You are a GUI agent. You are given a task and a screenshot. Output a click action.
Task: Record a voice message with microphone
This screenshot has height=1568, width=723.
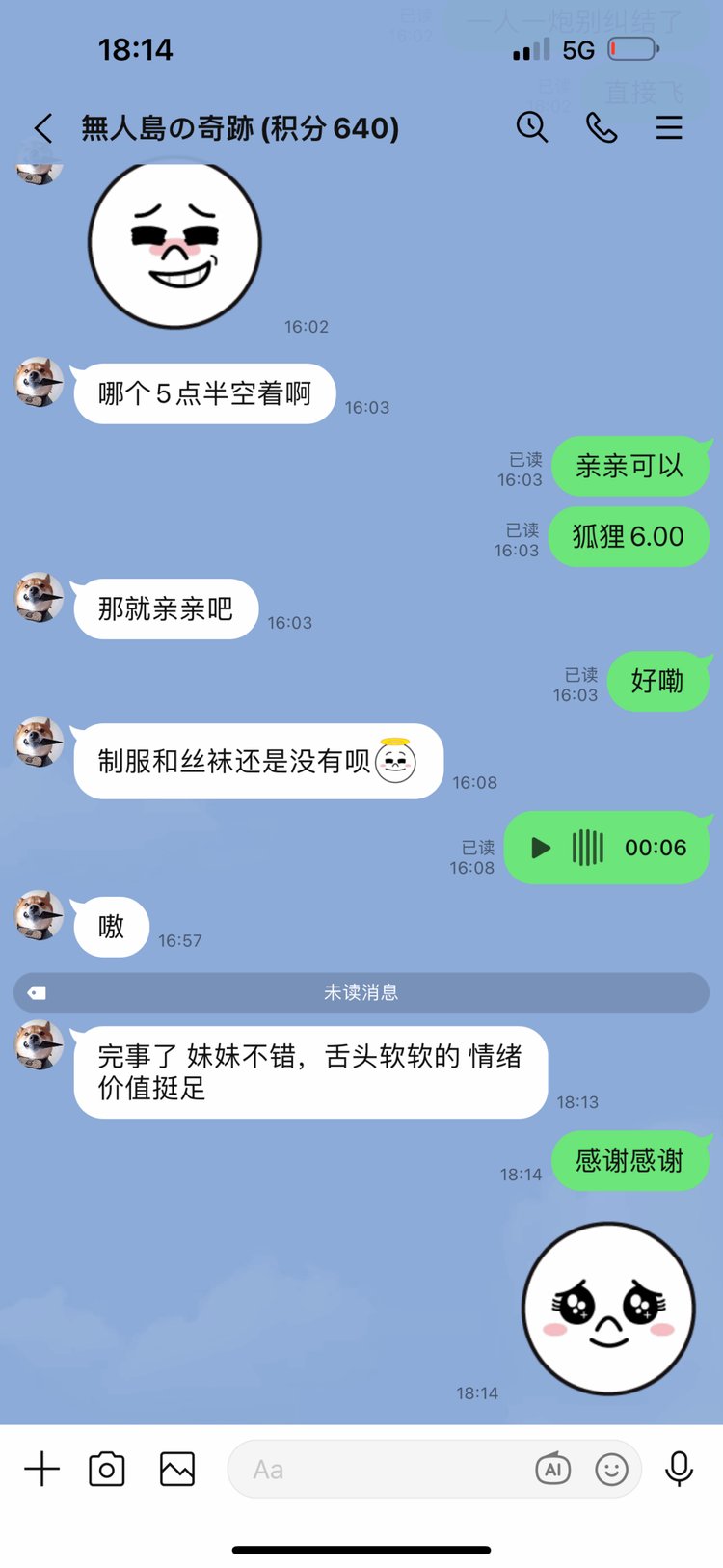[679, 1468]
